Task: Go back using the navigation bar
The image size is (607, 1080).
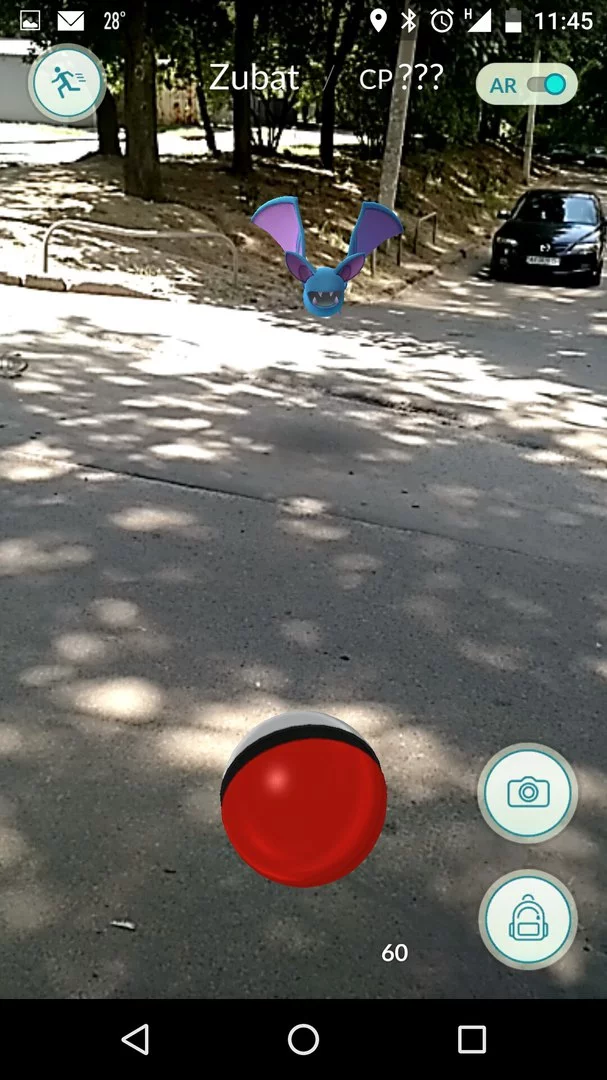Action: pos(135,1039)
